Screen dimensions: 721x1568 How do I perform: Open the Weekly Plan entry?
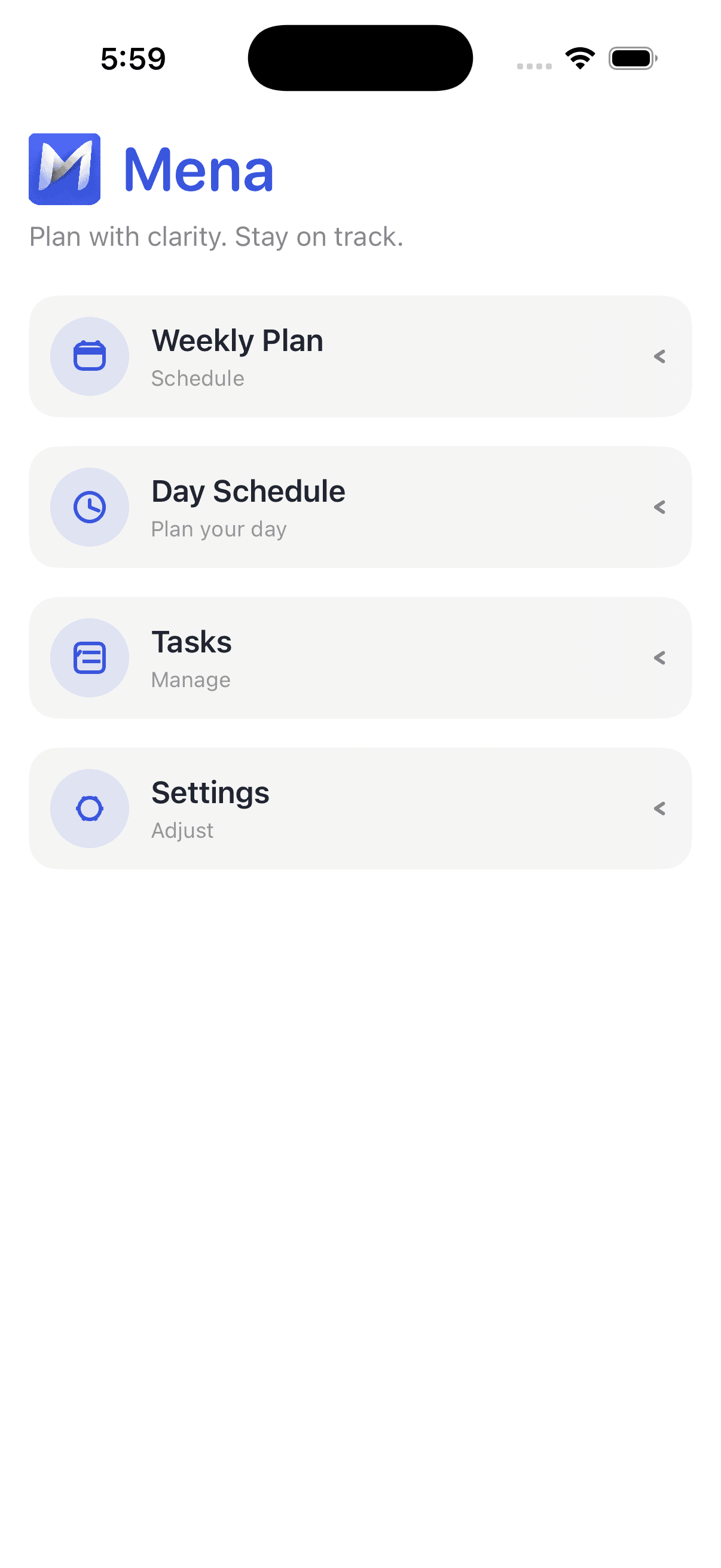point(360,356)
